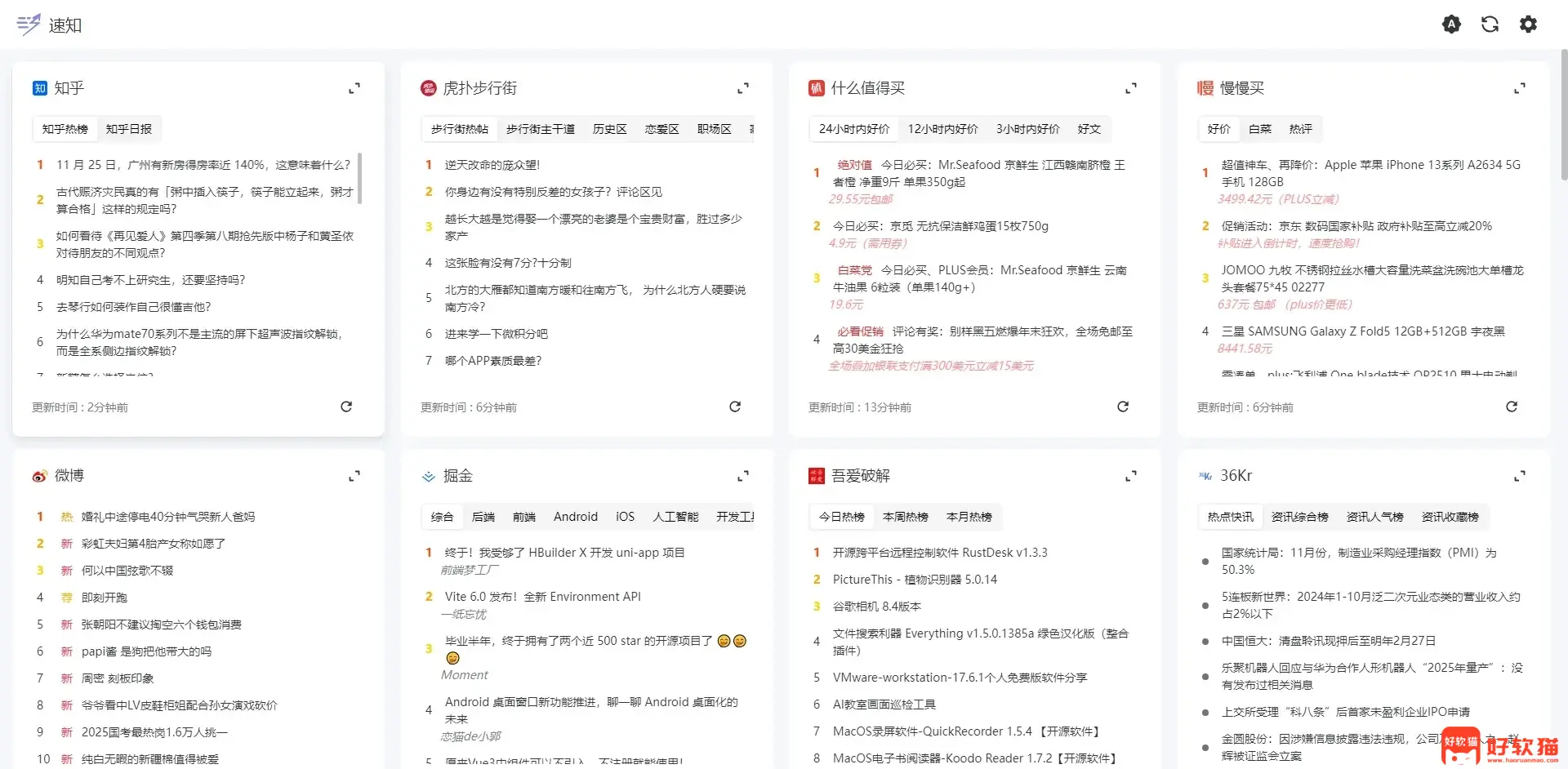
Task: Open RustDesk v1.3.3 post
Action: coord(939,553)
